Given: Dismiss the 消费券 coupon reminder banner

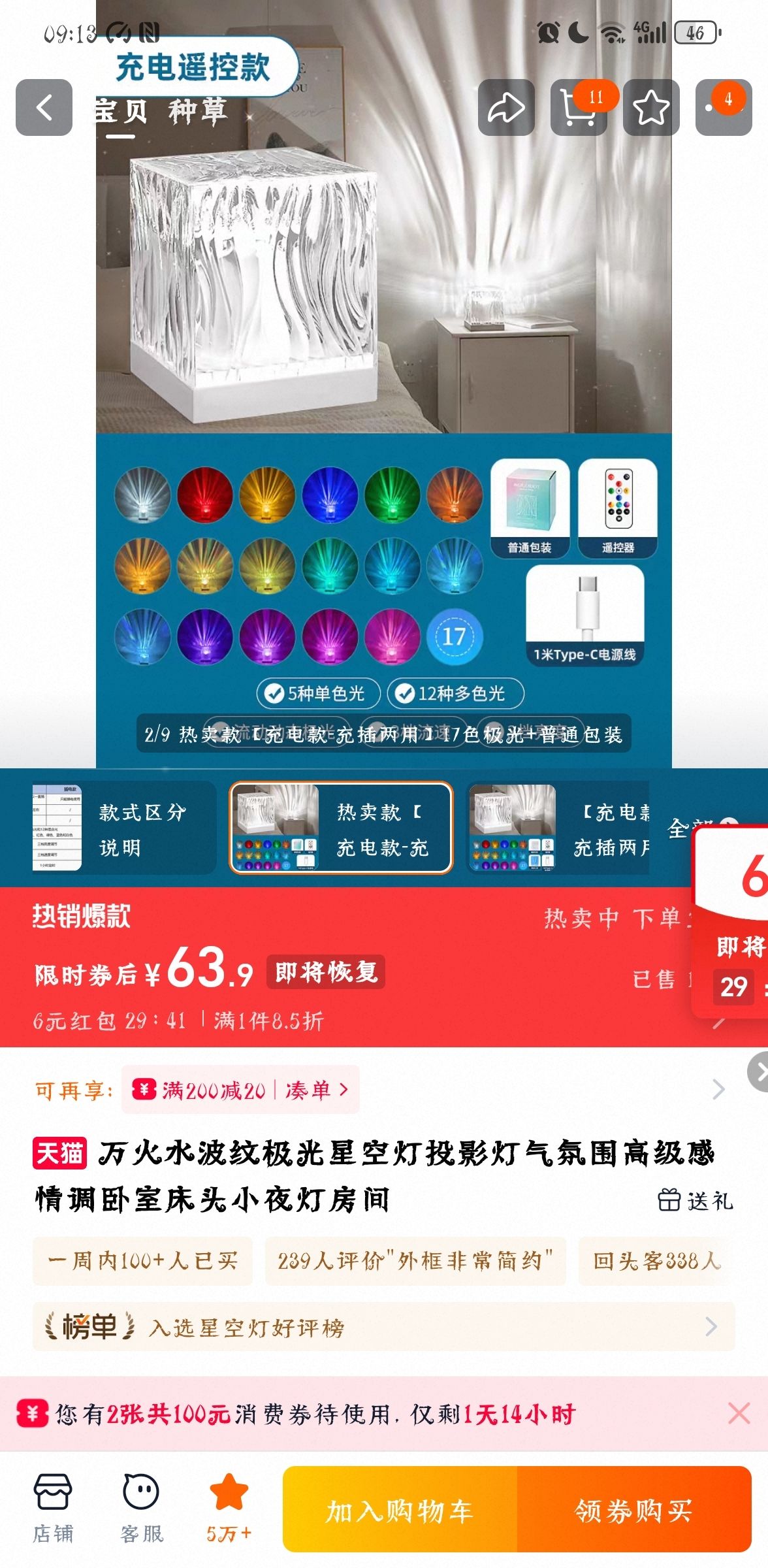Looking at the screenshot, I should tap(739, 1414).
